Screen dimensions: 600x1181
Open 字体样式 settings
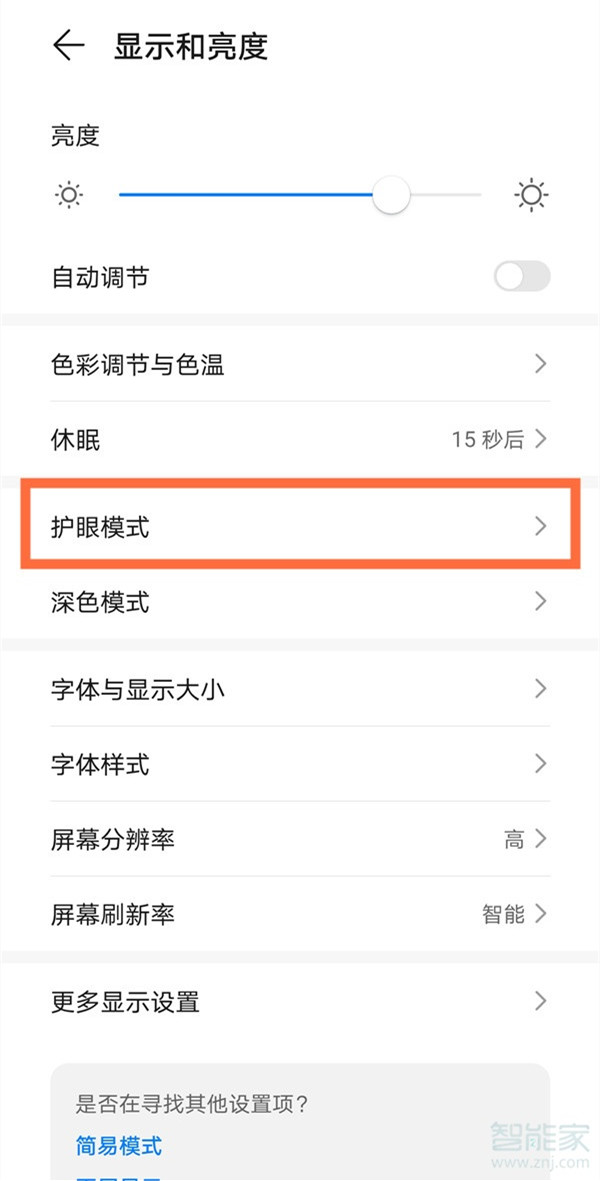point(300,765)
